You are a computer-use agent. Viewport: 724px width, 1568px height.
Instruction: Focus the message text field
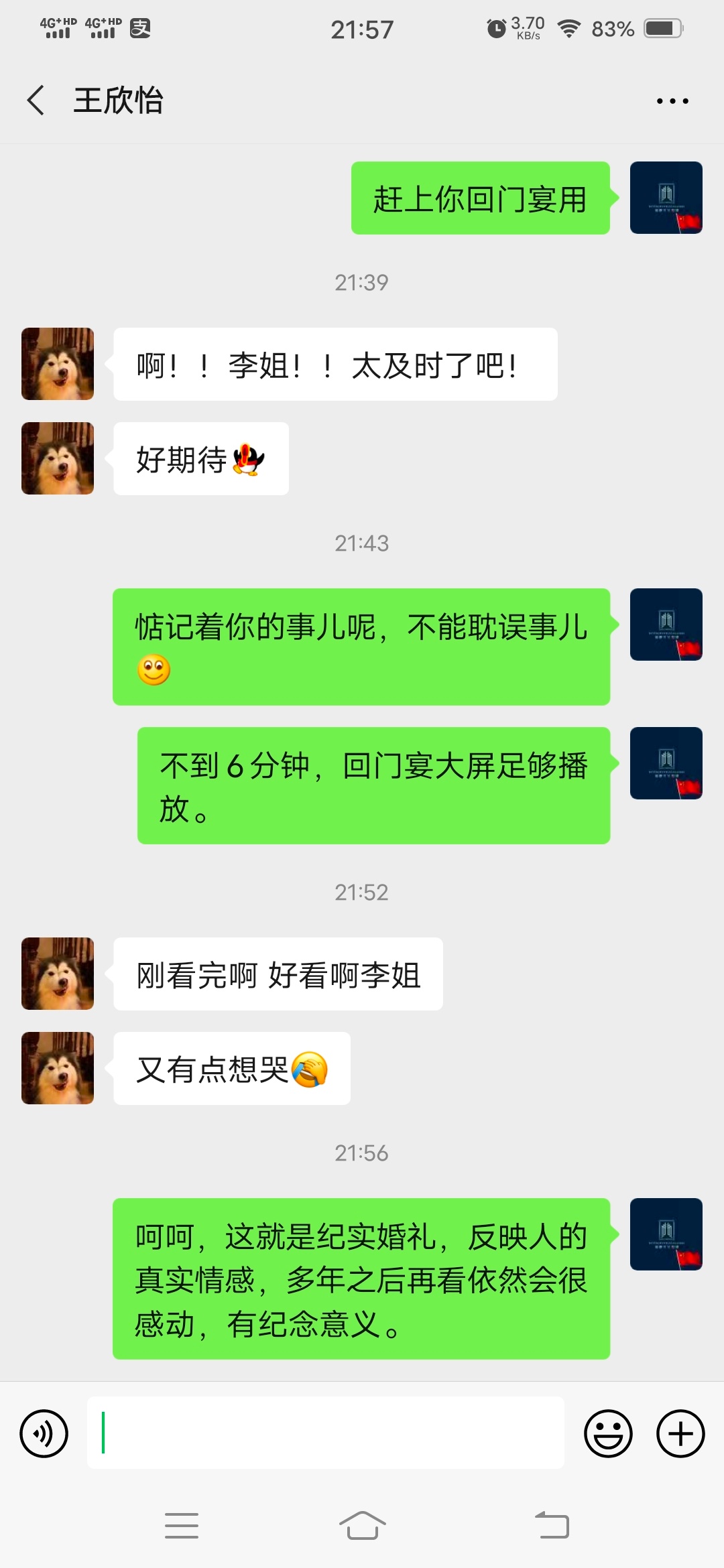pos(326,1433)
